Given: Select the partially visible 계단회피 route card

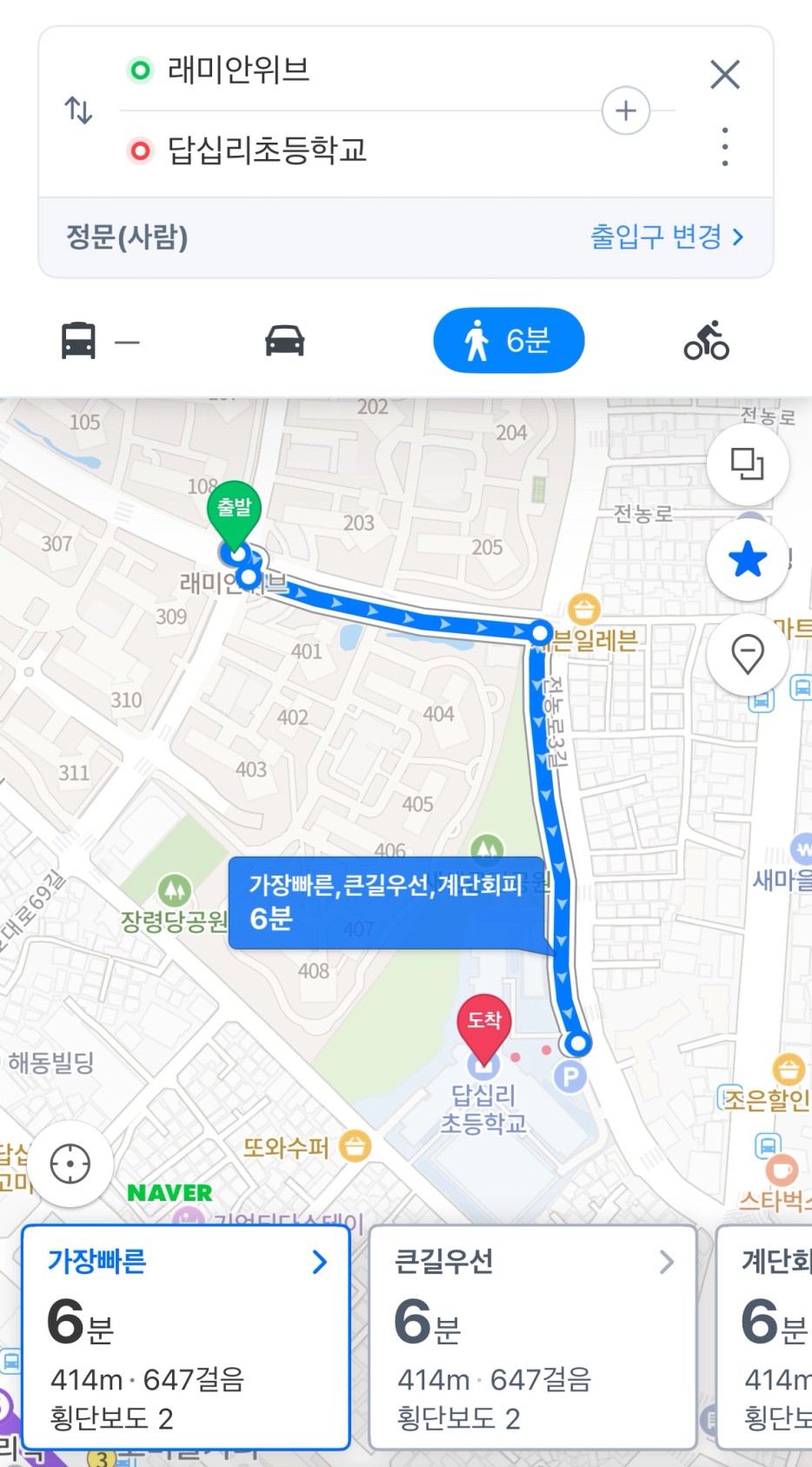Looking at the screenshot, I should pos(764,1337).
